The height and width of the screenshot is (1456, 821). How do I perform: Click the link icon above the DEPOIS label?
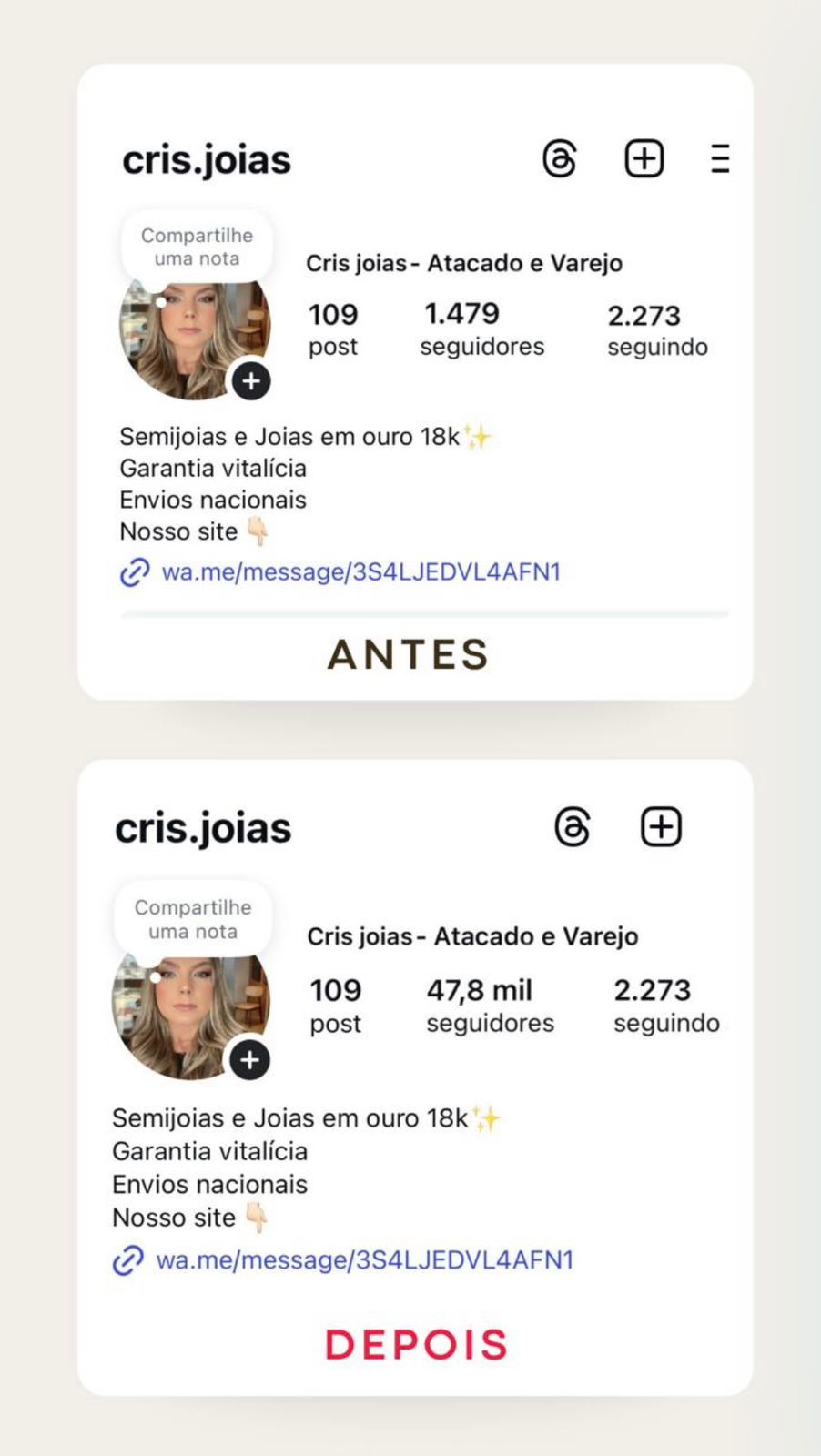(126, 1260)
